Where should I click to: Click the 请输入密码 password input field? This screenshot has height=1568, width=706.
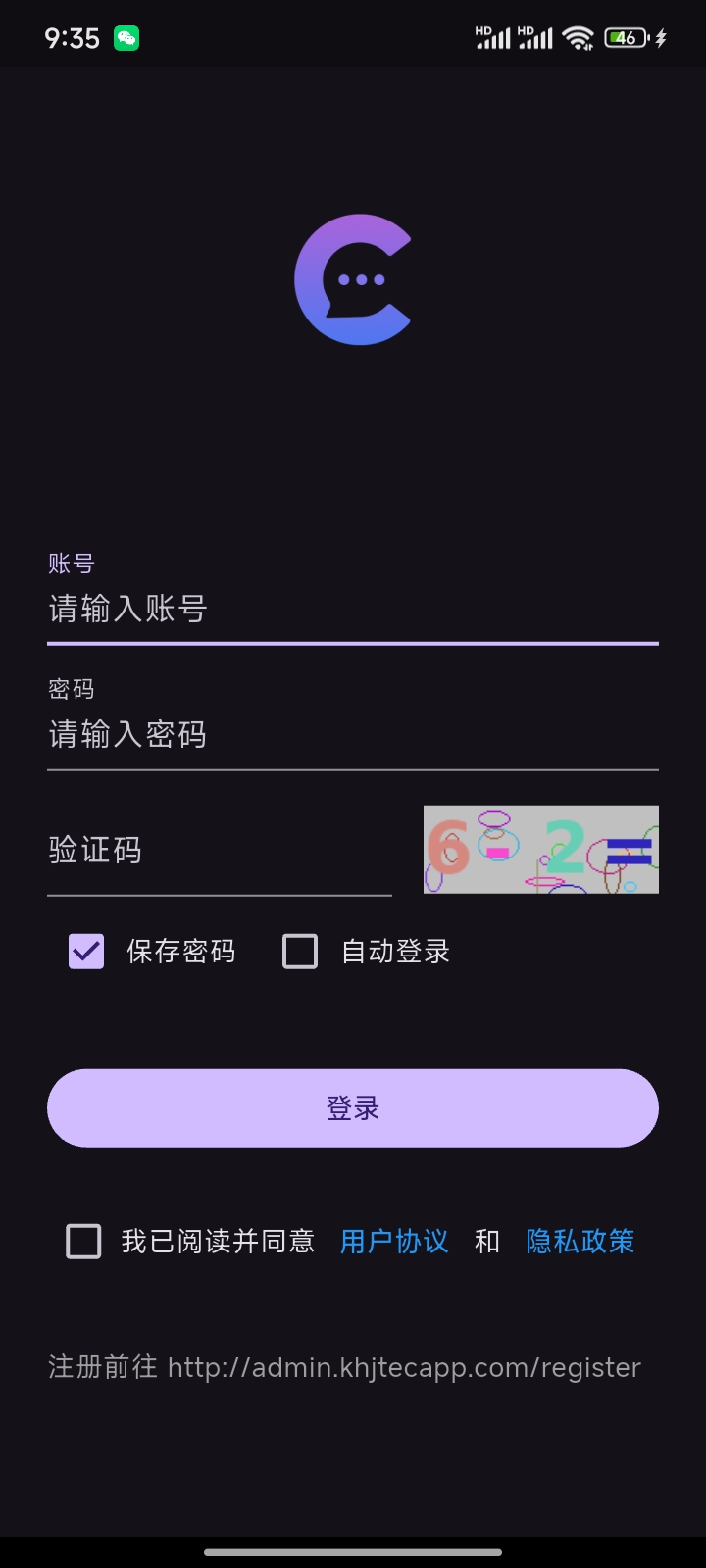[353, 736]
